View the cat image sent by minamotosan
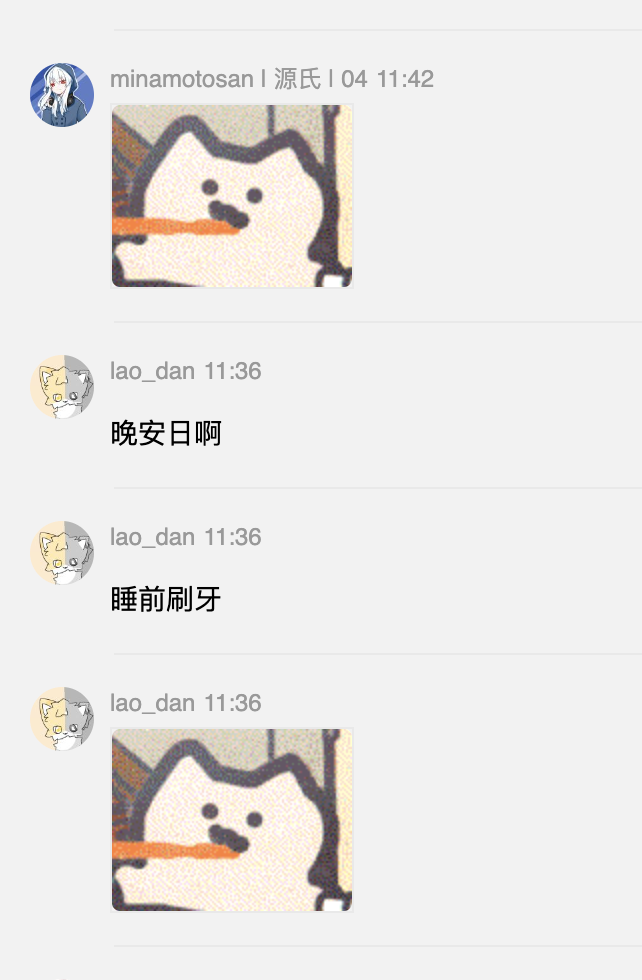The height and width of the screenshot is (980, 642). [232, 196]
